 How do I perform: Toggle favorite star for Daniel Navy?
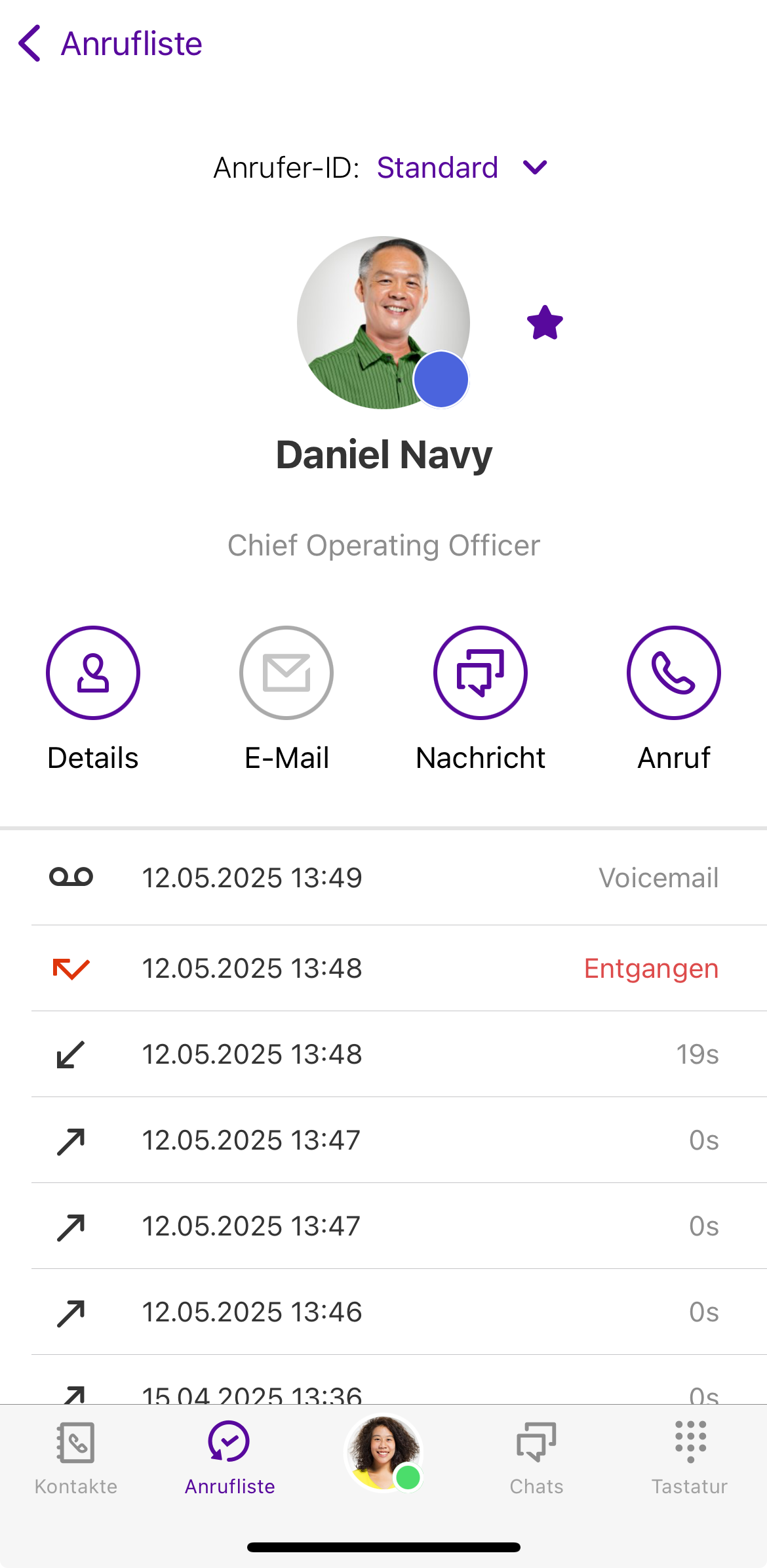click(545, 323)
